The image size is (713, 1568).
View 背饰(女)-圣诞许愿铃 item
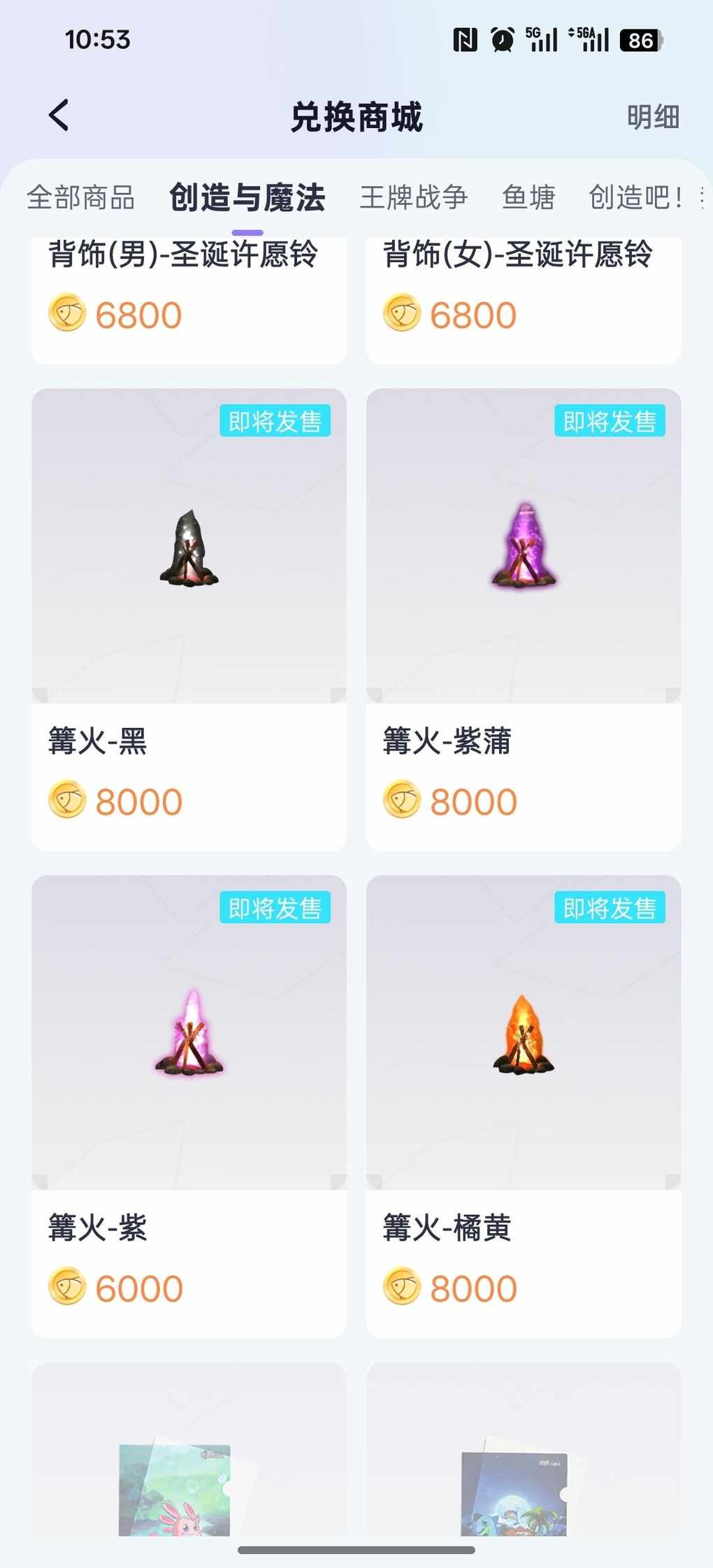click(523, 294)
